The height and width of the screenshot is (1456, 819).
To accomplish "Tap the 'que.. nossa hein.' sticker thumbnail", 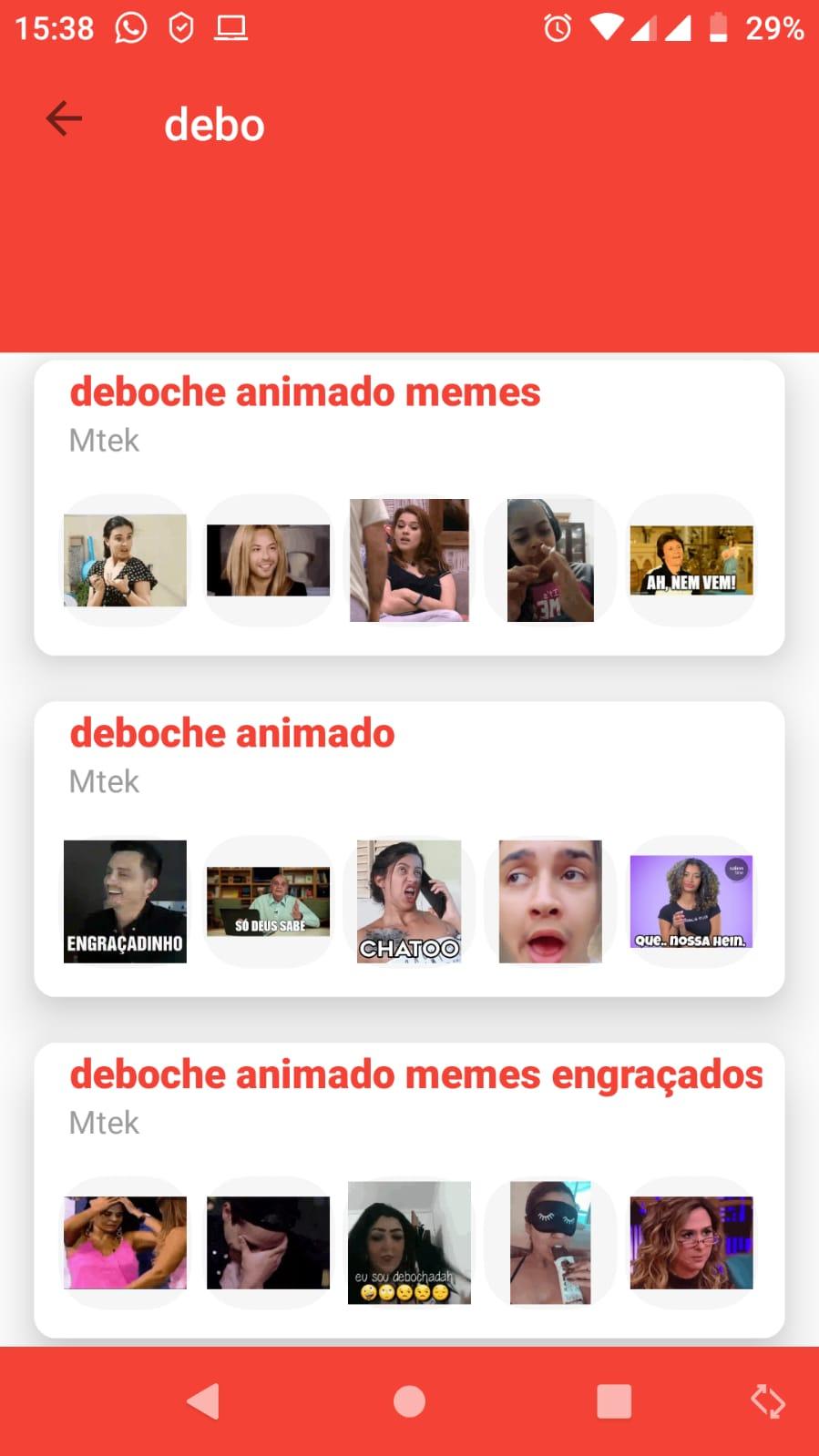I will coord(691,901).
